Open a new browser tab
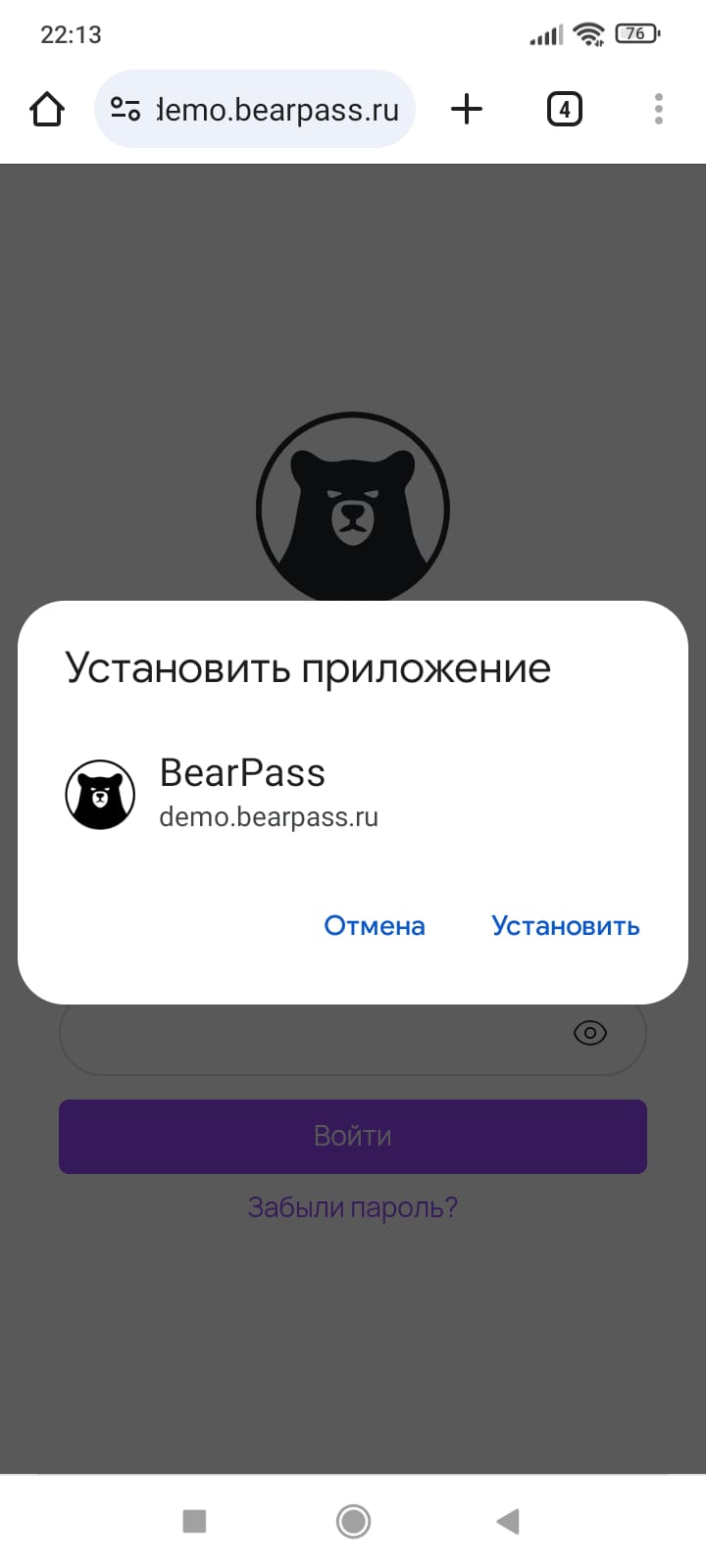The image size is (706, 1568). pyautogui.click(x=467, y=109)
